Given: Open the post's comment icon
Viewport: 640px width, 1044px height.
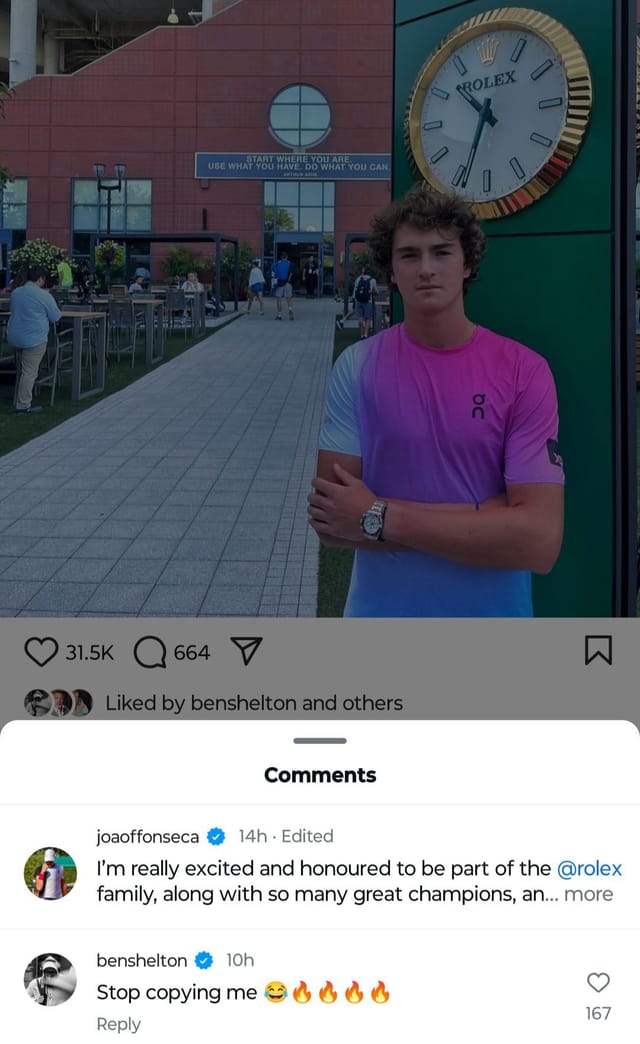Looking at the screenshot, I should [150, 653].
